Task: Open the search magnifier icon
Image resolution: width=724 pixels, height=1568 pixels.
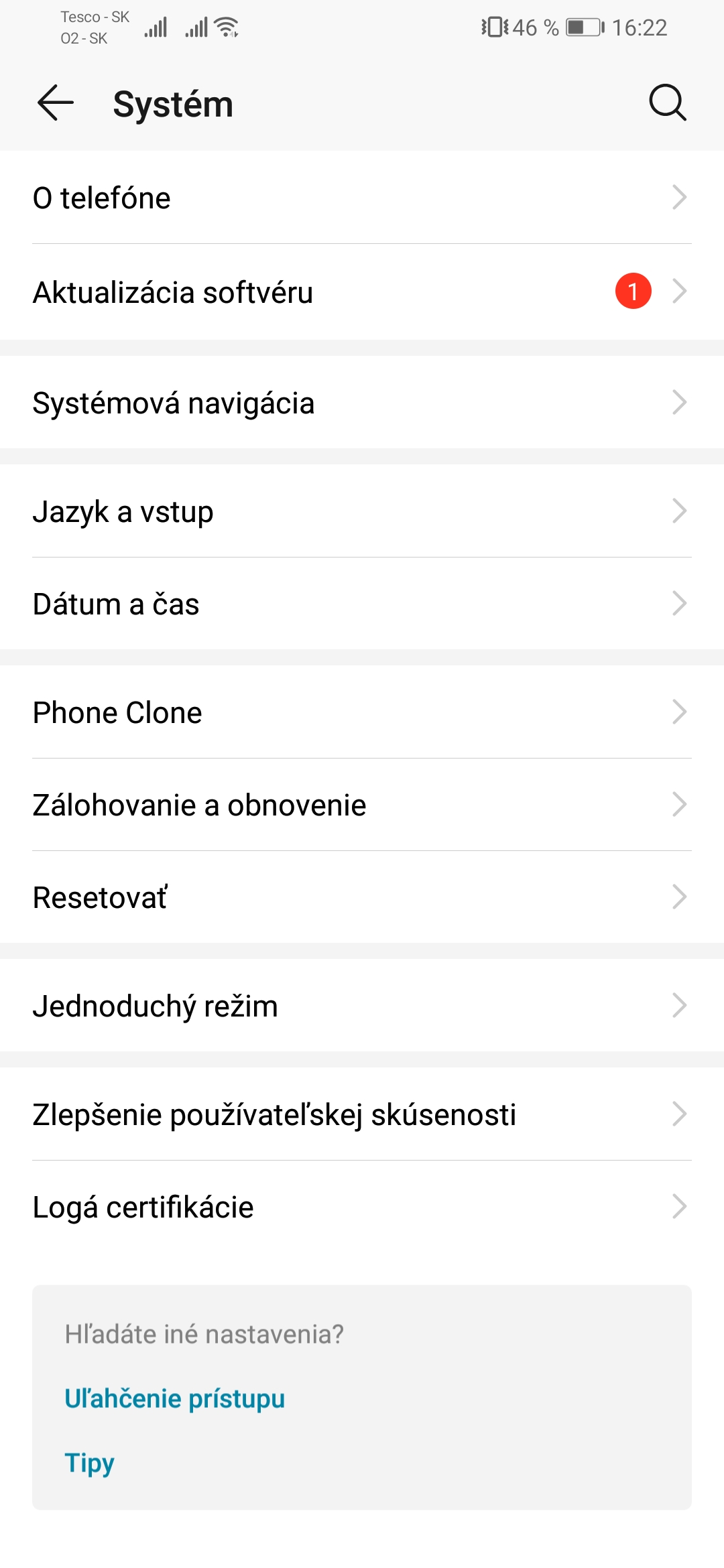Action: 668,103
